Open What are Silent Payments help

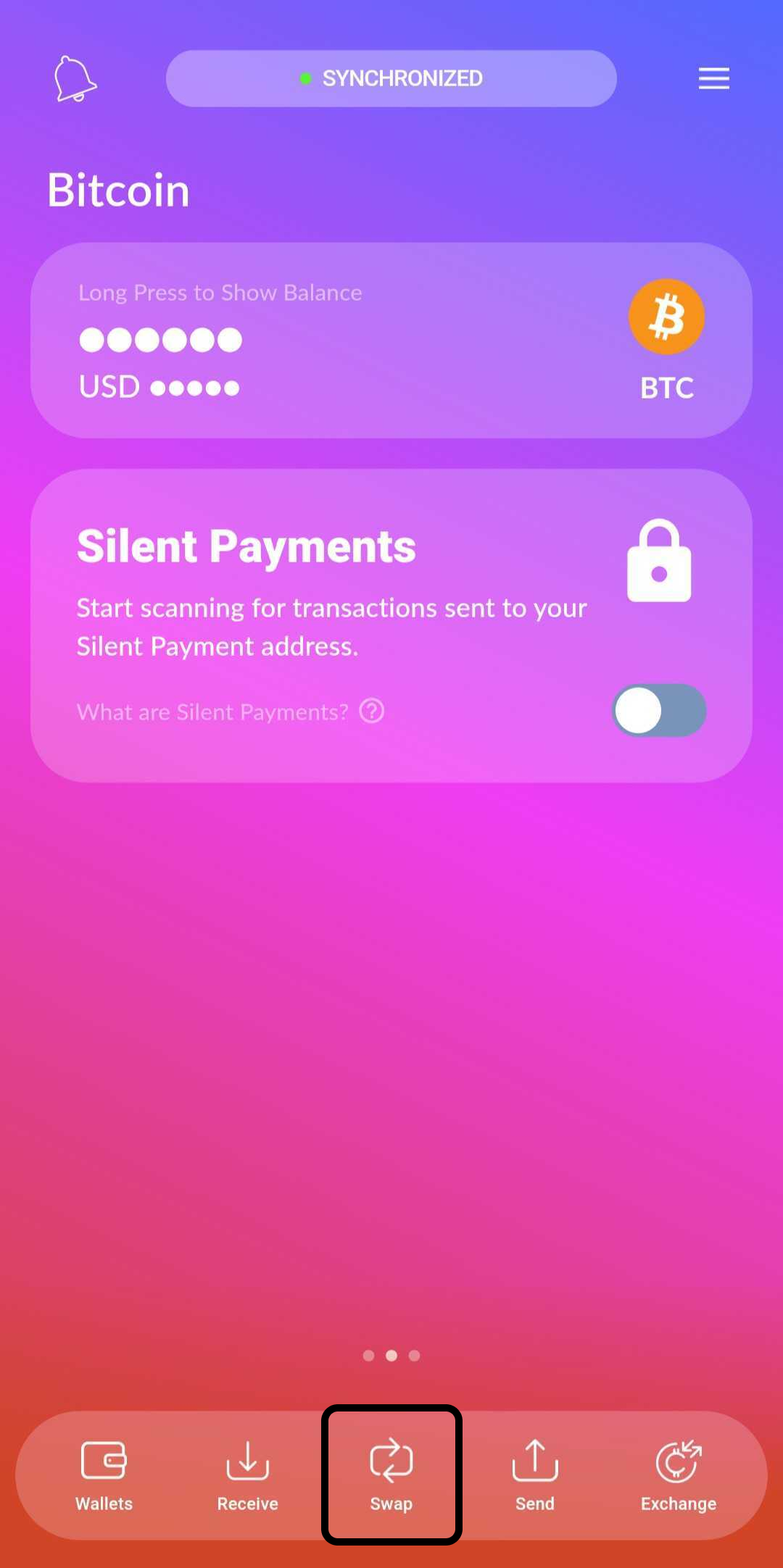[231, 712]
